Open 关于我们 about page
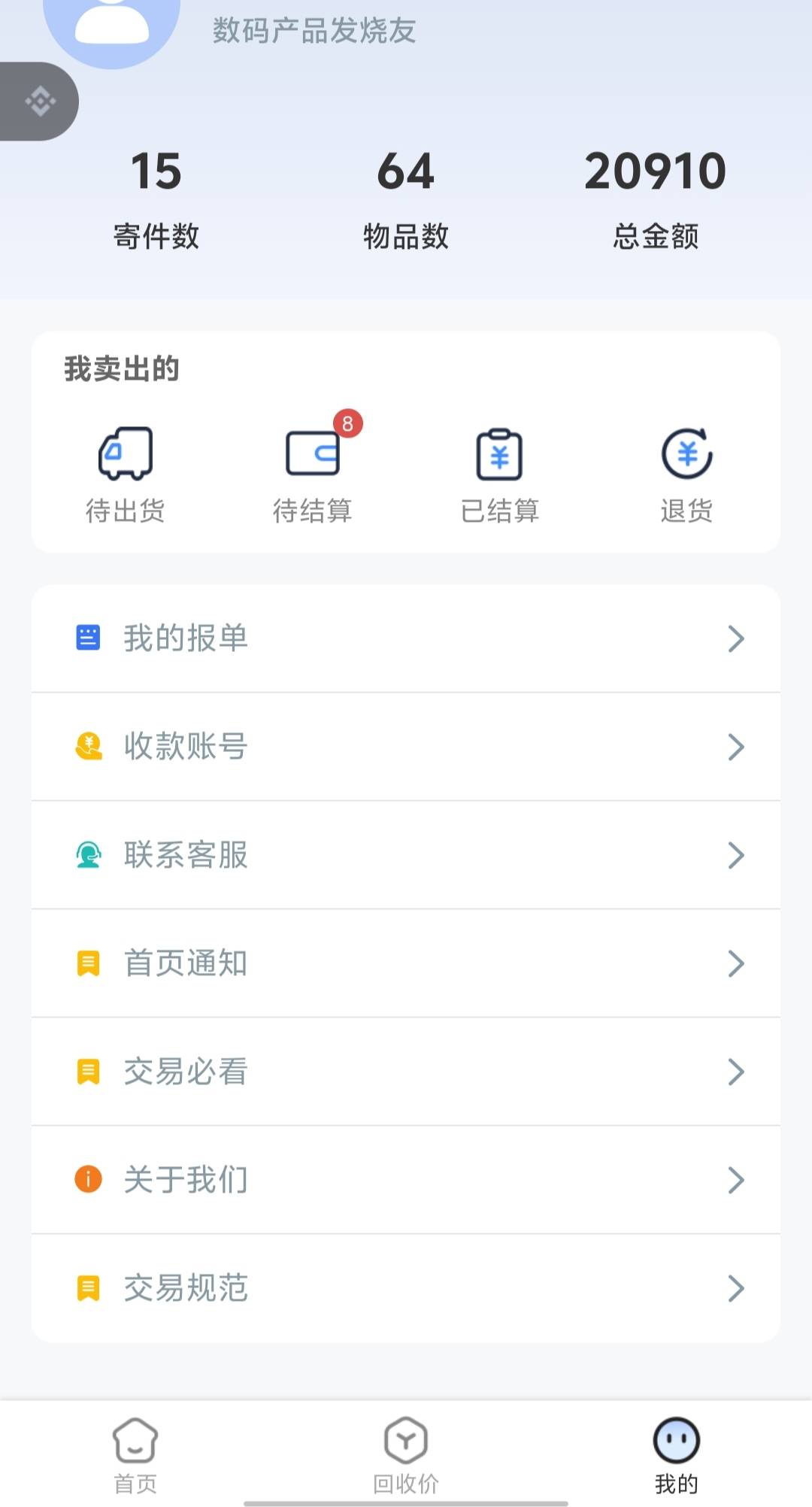 tap(406, 1180)
